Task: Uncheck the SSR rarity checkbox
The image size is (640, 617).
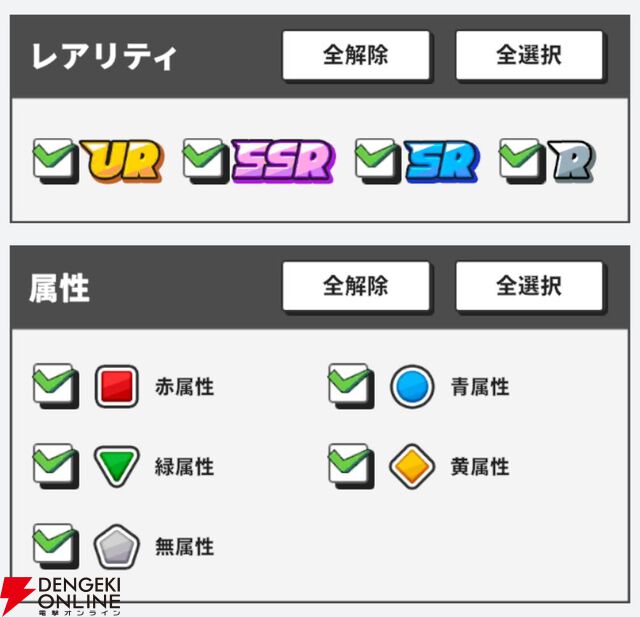Action: (206, 161)
